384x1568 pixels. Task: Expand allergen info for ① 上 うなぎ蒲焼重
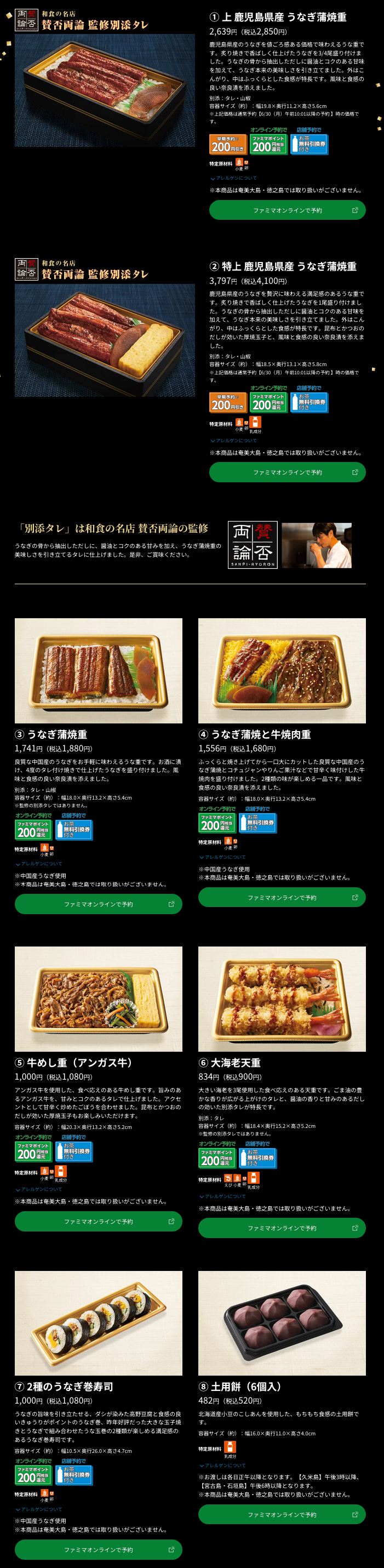click(234, 178)
